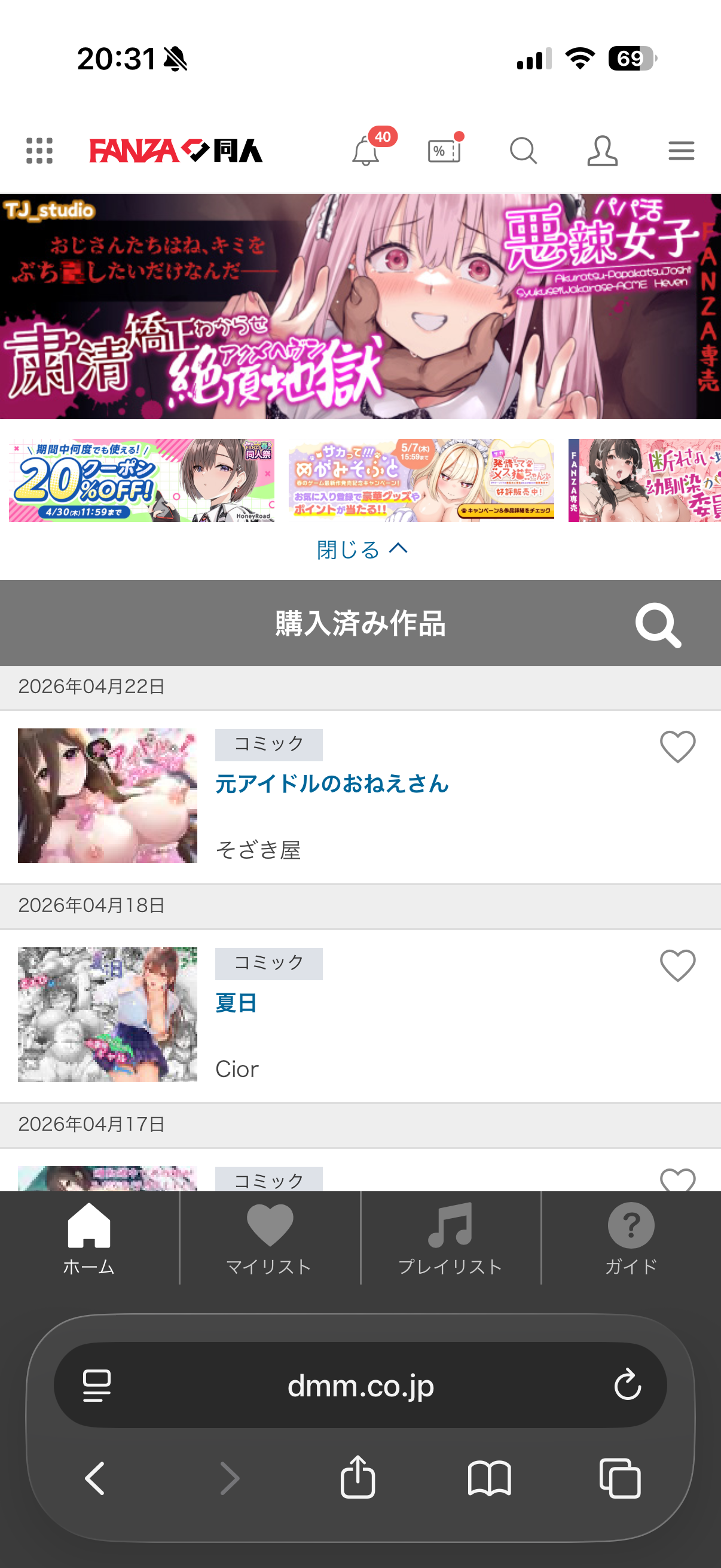Open the 夏日 title link
This screenshot has width=721, height=1568.
[x=236, y=1002]
